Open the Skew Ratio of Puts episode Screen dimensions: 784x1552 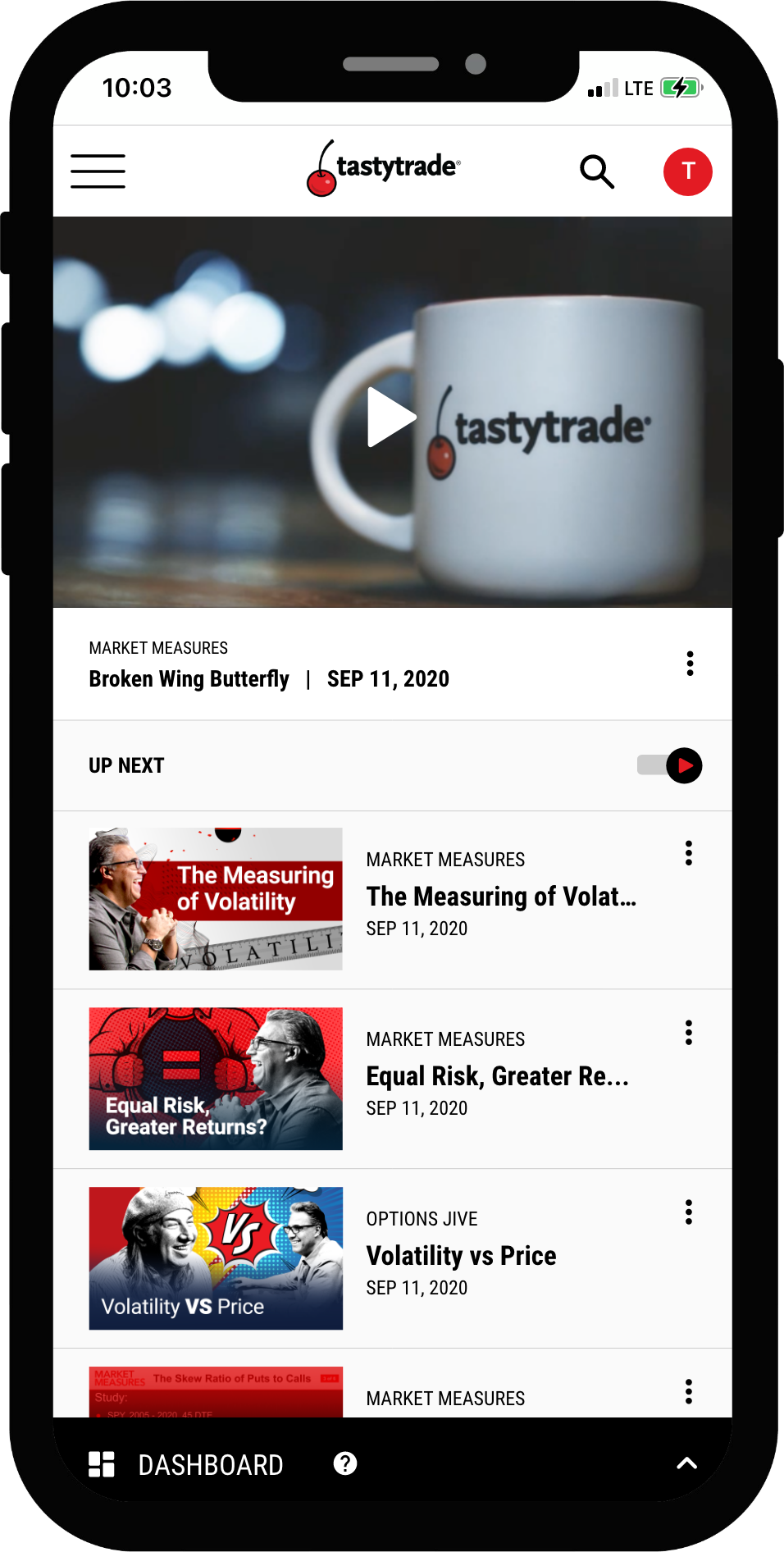tap(216, 1392)
